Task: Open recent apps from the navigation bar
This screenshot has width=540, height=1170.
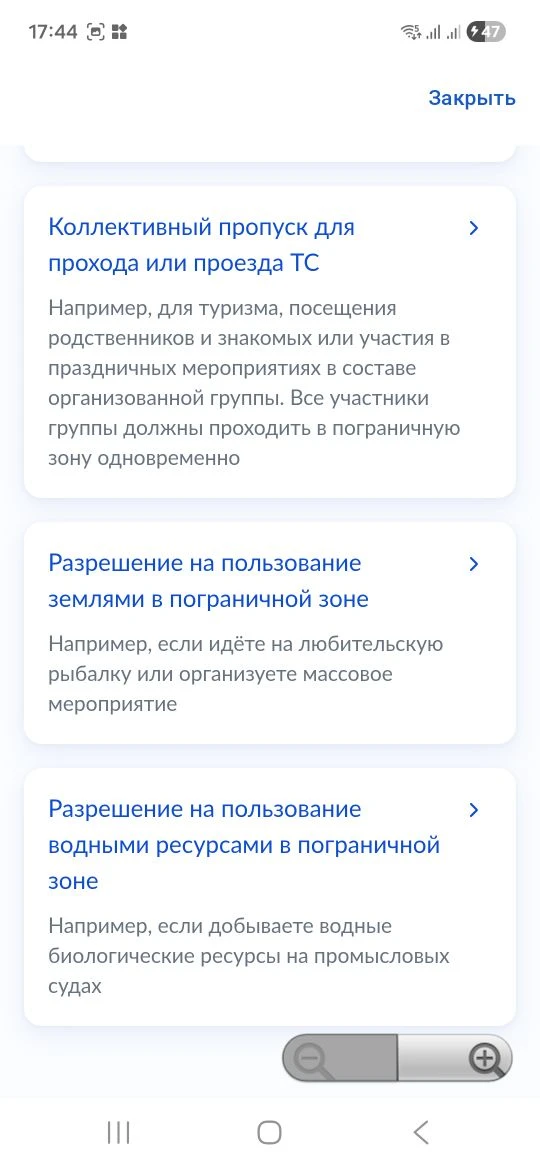Action: [x=119, y=1133]
